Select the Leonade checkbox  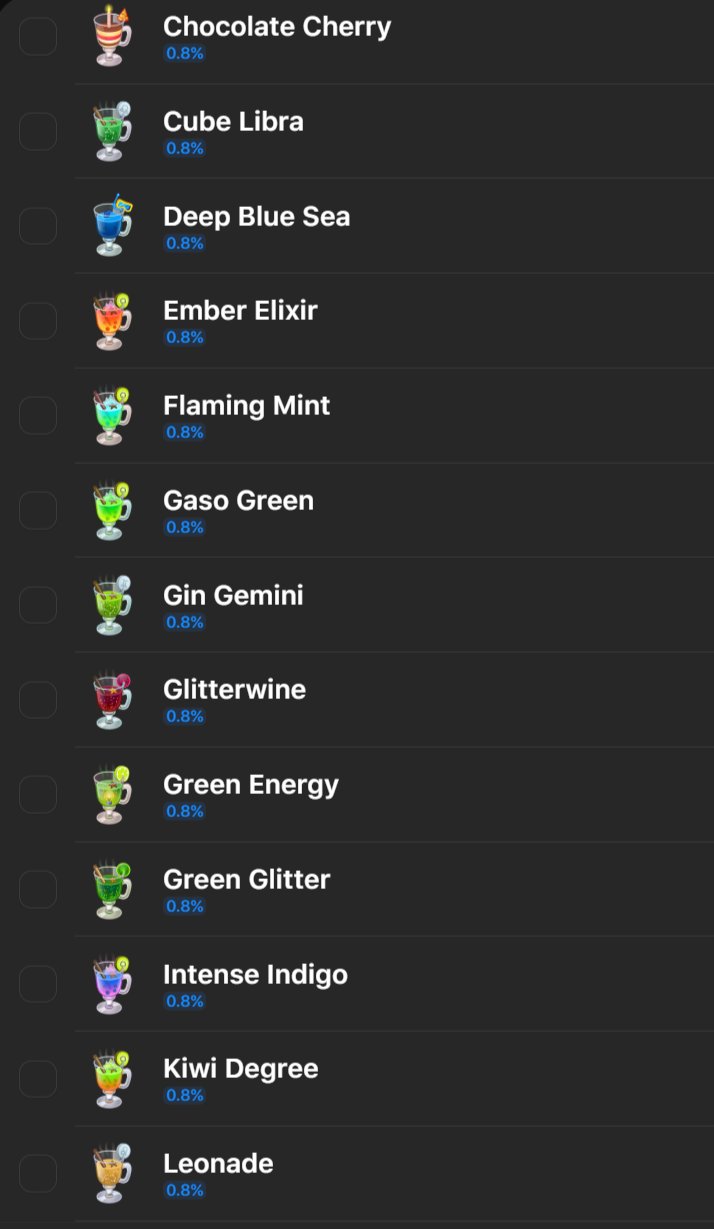[38, 1174]
